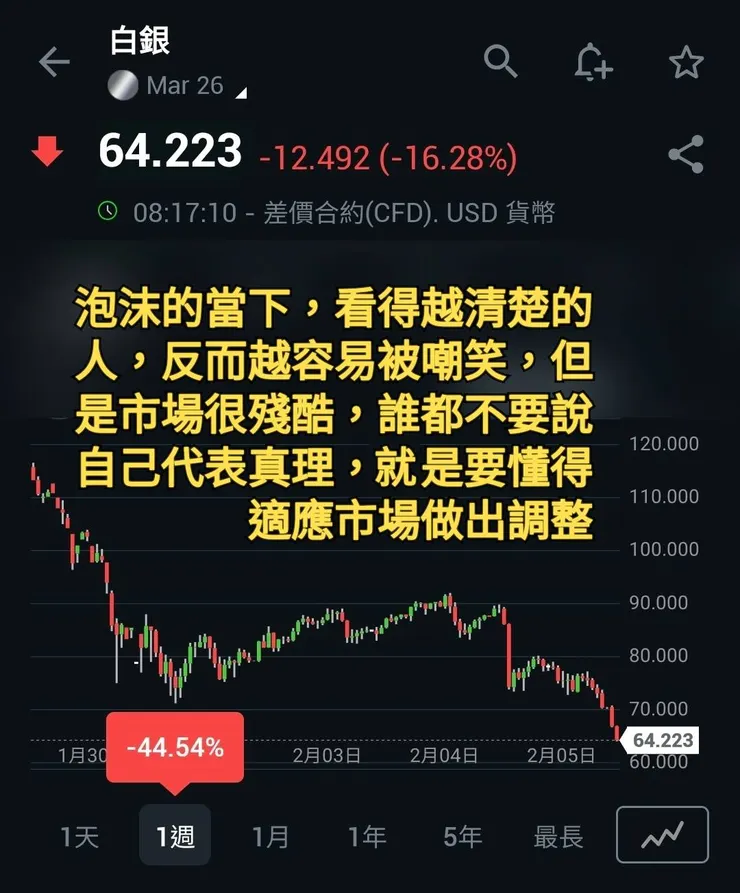
Task: Select the 1年 timeframe tab
Action: [x=366, y=834]
